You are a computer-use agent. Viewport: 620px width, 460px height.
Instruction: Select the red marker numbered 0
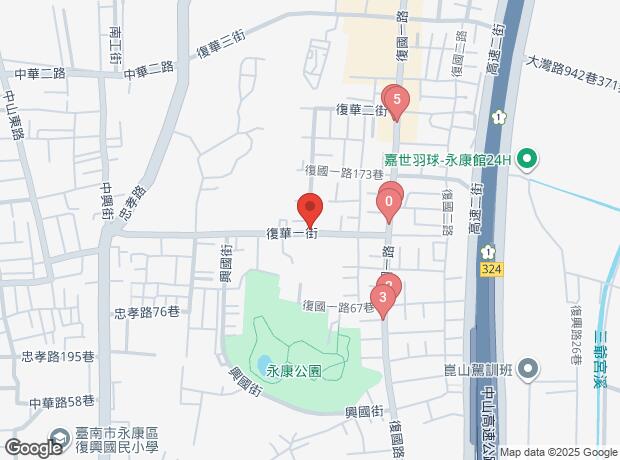[x=389, y=204]
